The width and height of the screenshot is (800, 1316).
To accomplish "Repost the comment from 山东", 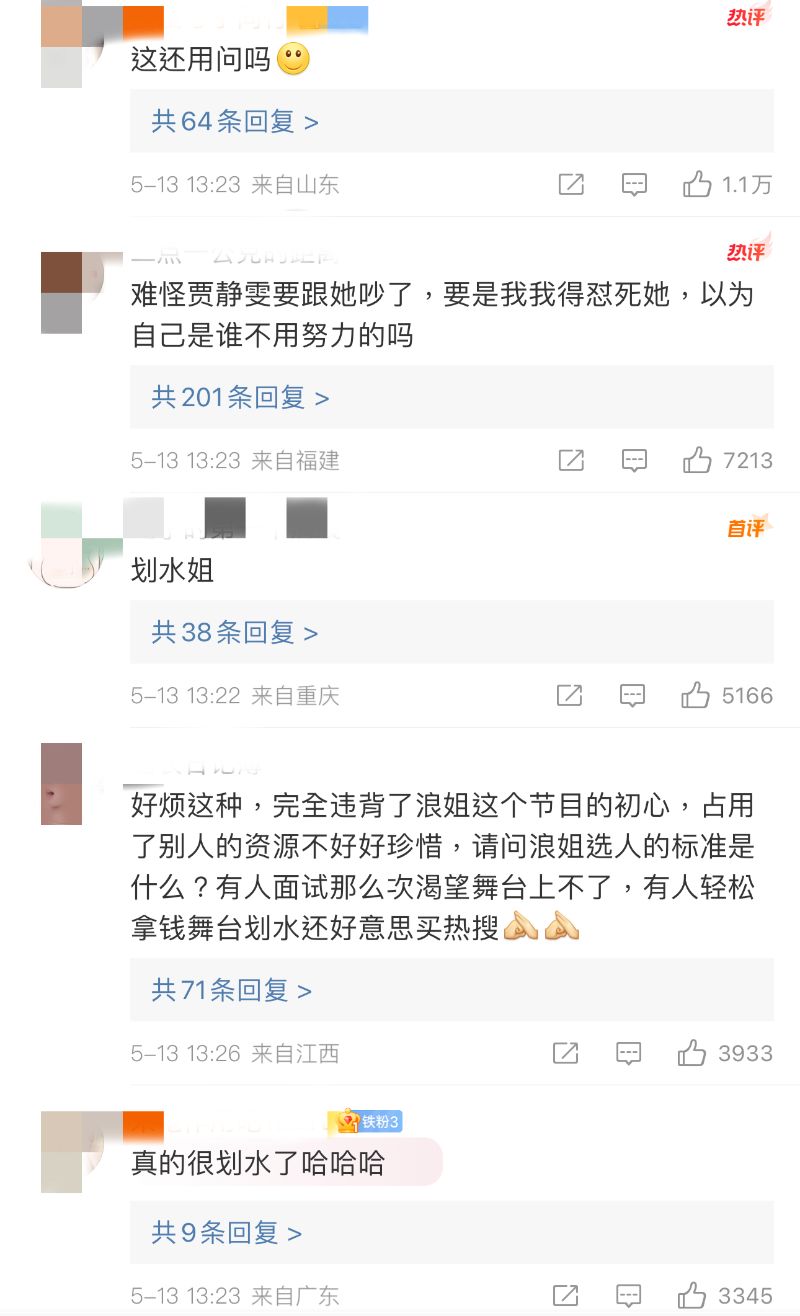I will coord(570,184).
